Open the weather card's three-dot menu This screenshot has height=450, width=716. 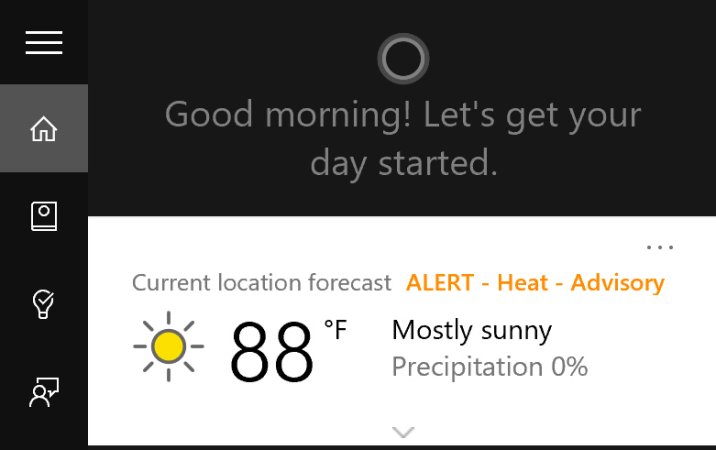660,246
